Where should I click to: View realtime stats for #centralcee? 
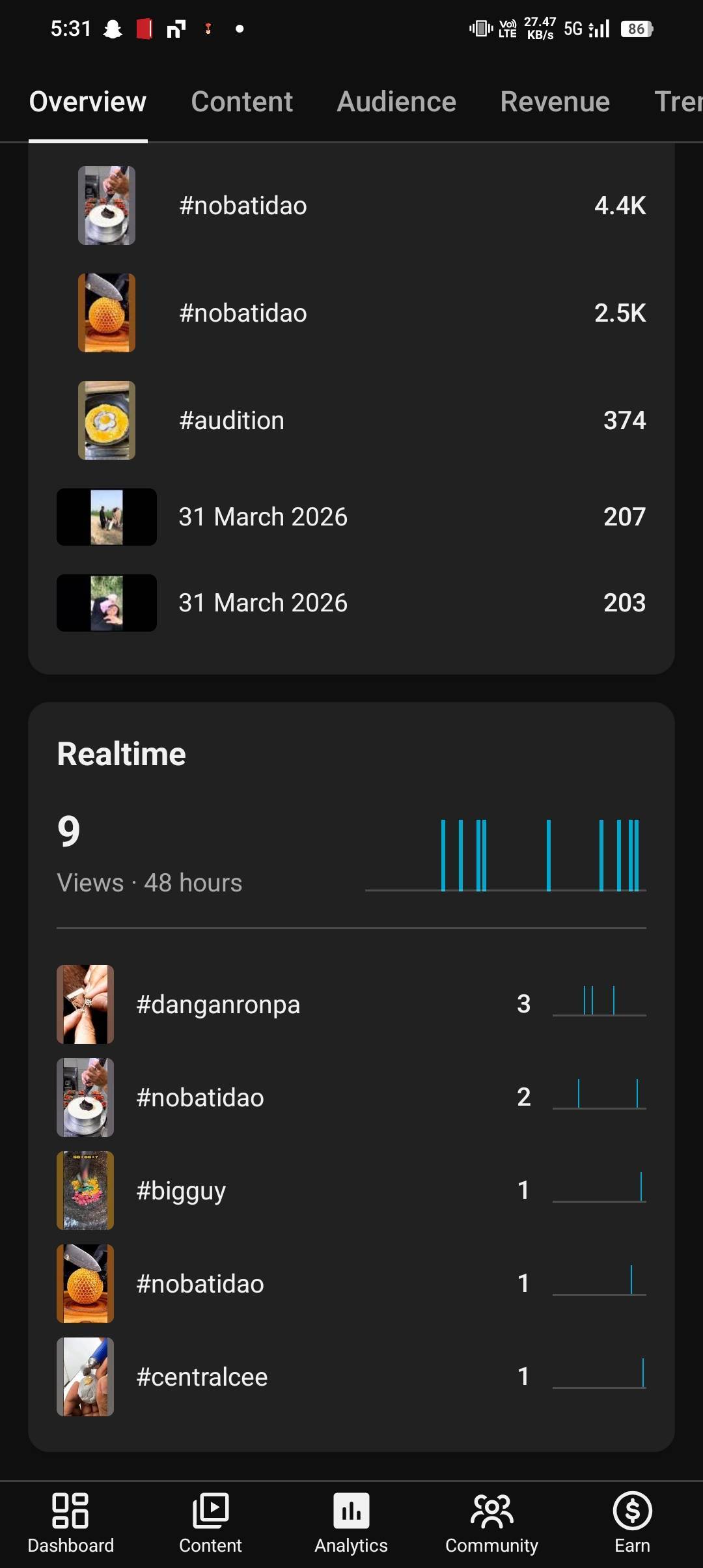[x=351, y=1377]
